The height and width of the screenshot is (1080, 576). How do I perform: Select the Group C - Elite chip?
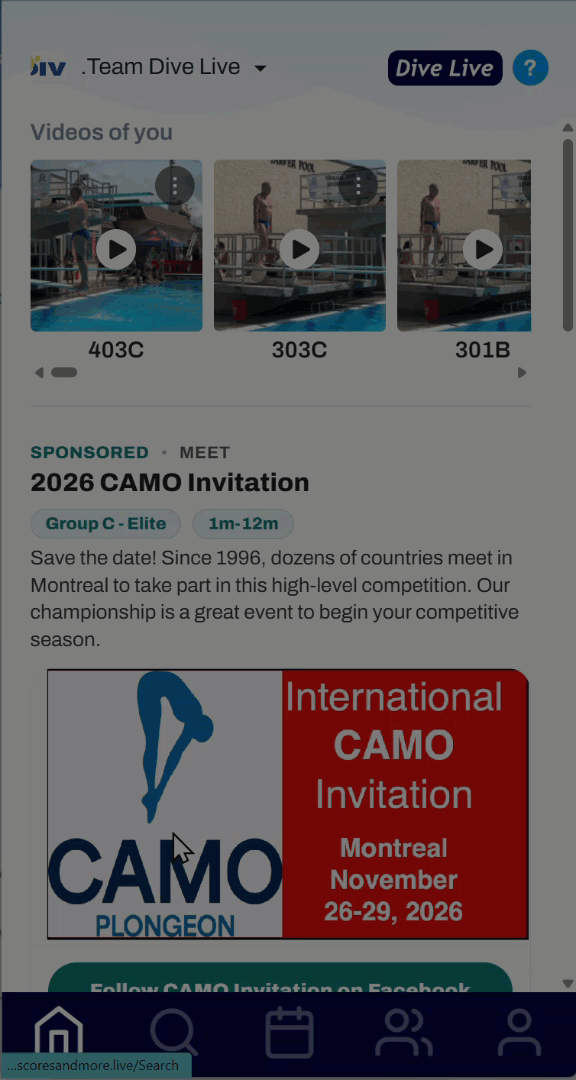click(106, 524)
